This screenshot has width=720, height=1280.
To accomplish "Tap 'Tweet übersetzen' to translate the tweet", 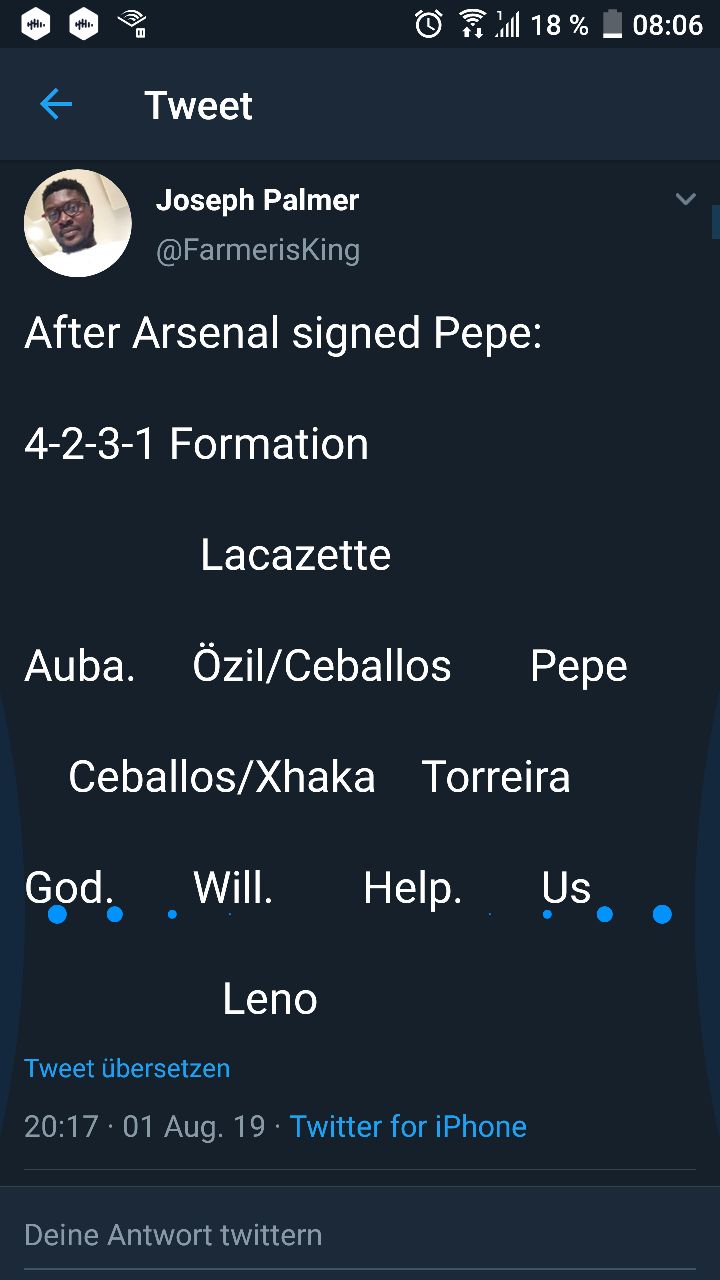I will [x=127, y=1068].
